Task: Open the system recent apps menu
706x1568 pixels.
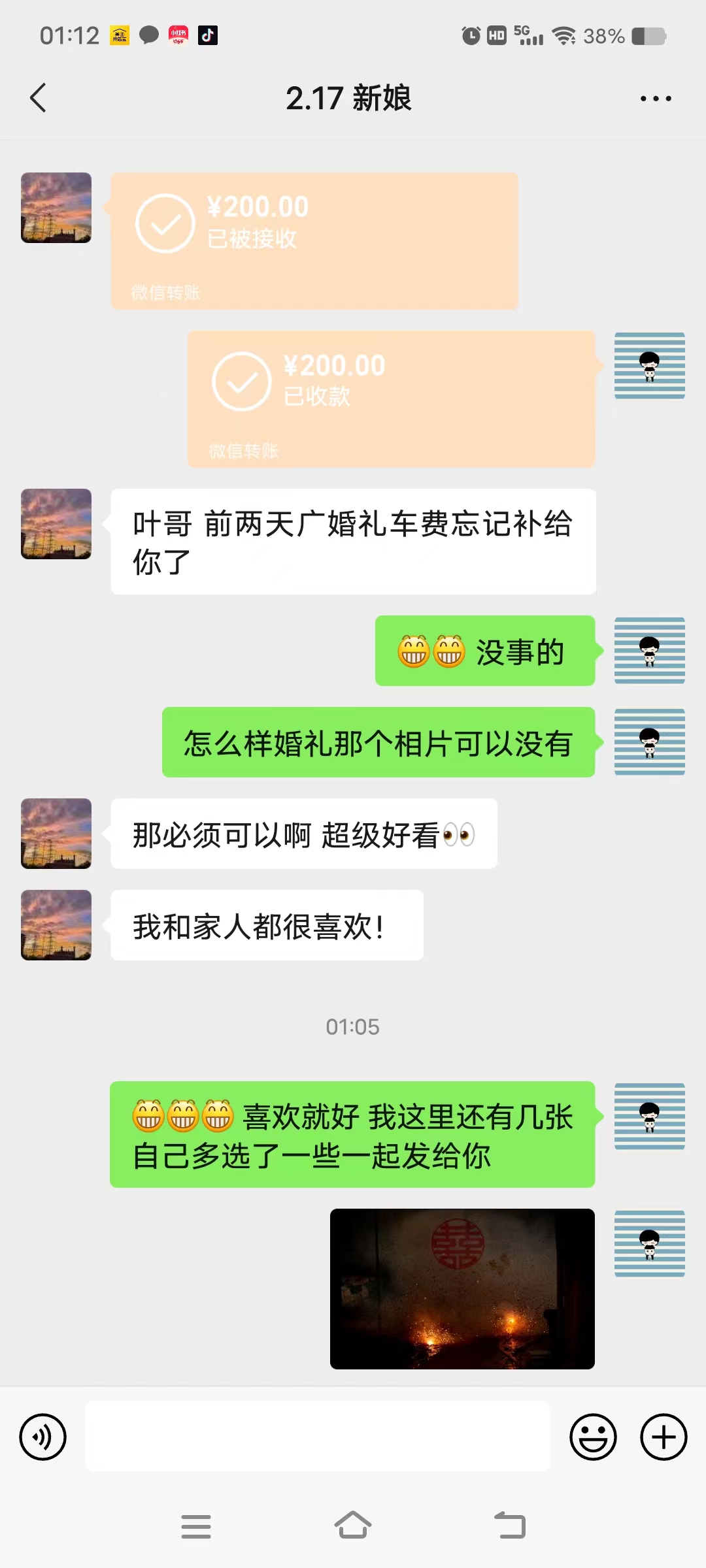Action: pos(196,1526)
